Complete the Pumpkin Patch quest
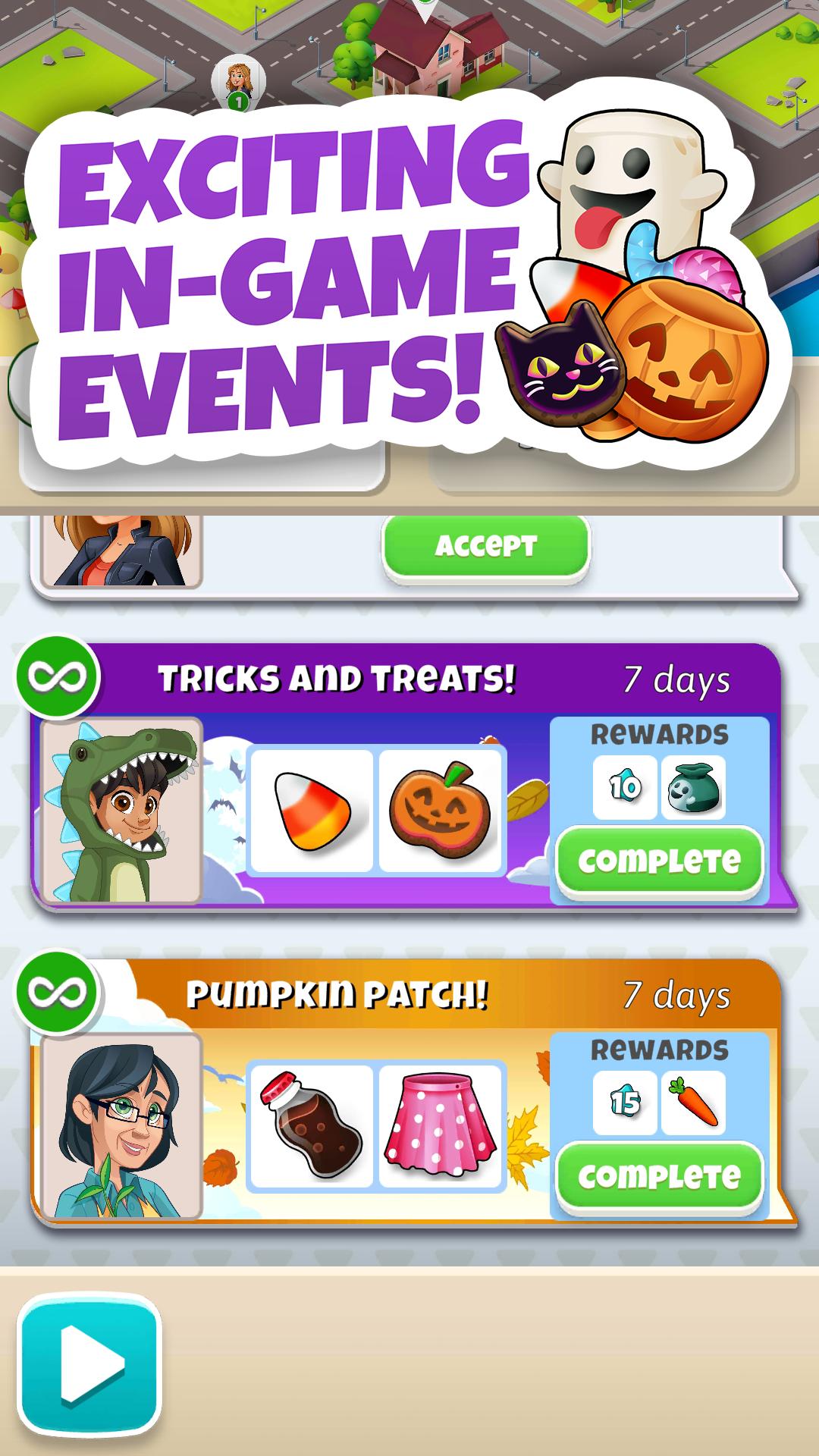Viewport: 819px width, 1456px height. point(659,1176)
